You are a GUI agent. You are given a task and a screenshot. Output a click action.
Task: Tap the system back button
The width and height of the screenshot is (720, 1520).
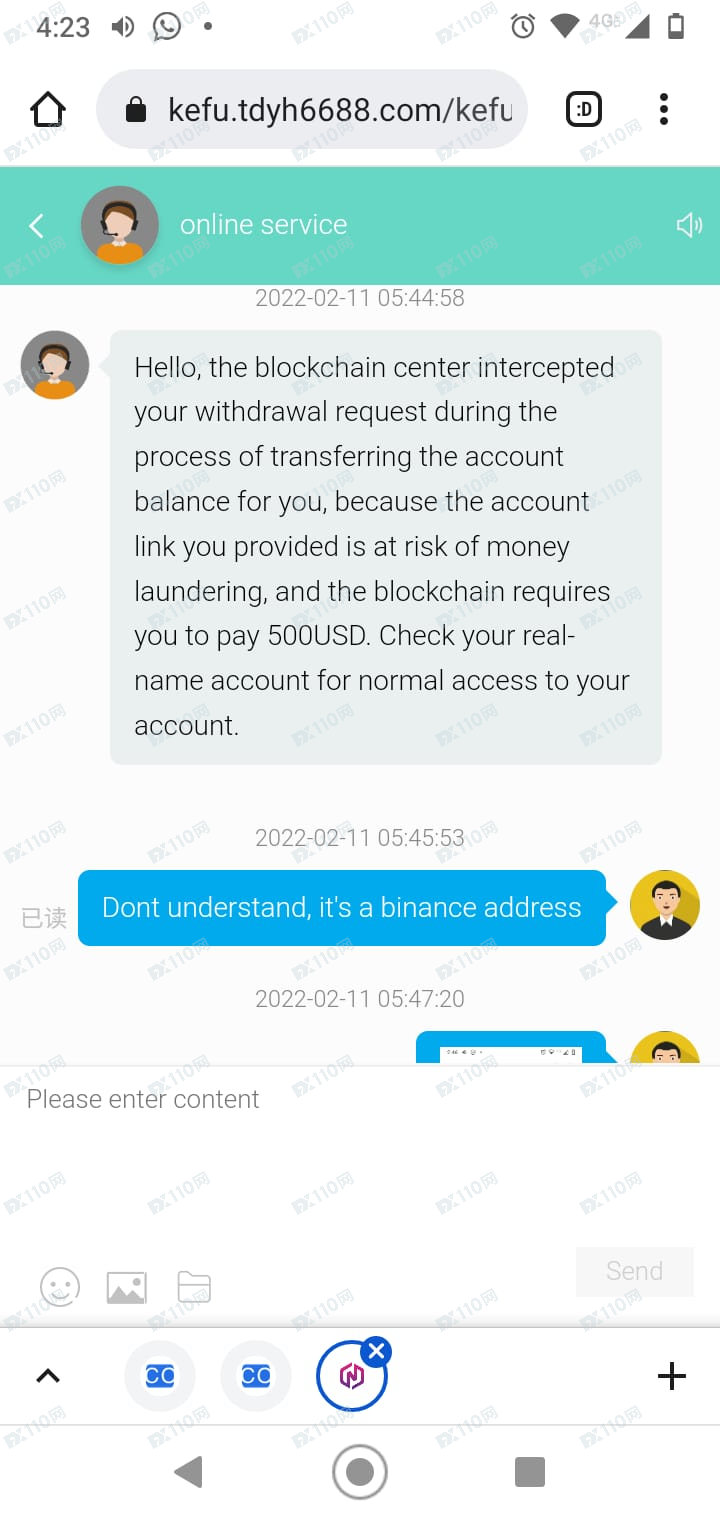189,1472
